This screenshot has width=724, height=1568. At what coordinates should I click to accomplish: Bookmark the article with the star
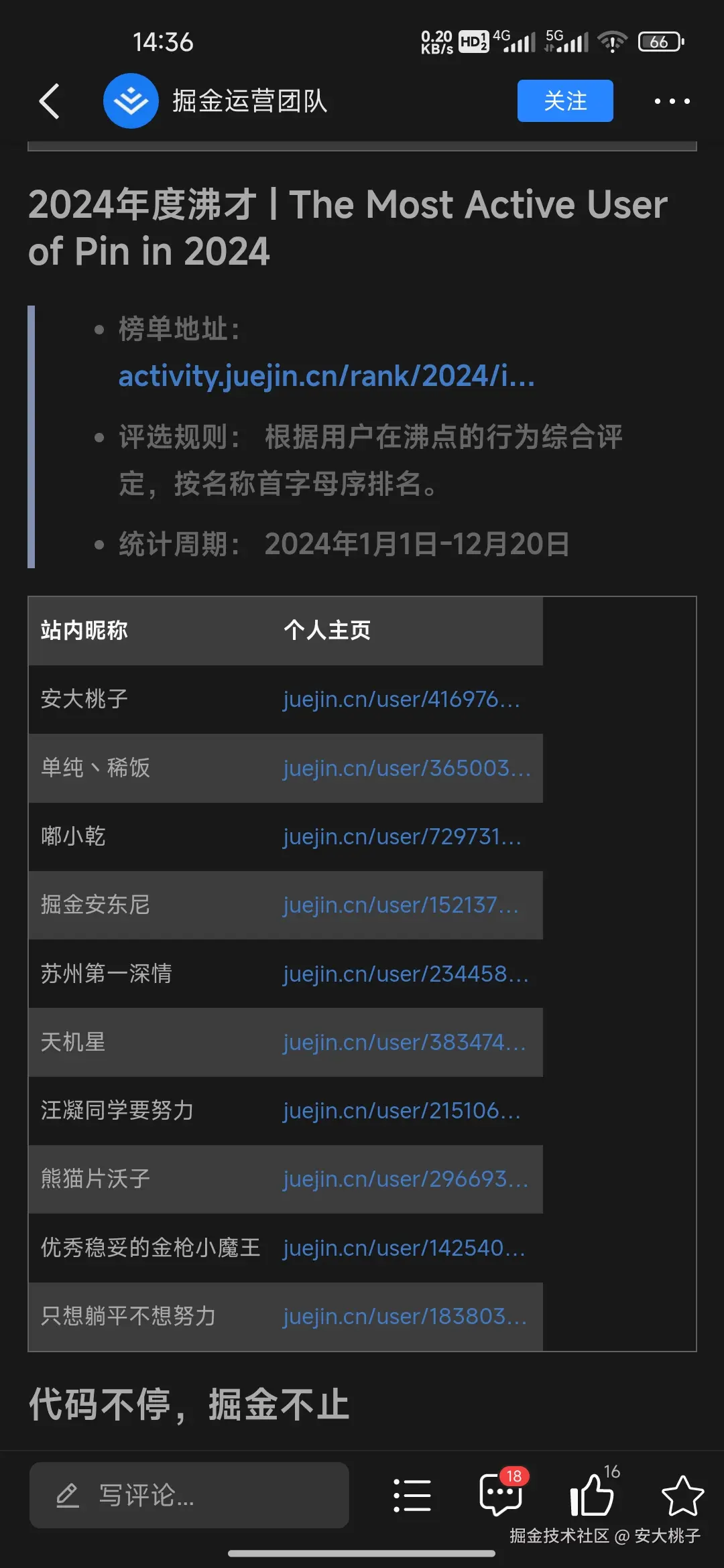[682, 1495]
